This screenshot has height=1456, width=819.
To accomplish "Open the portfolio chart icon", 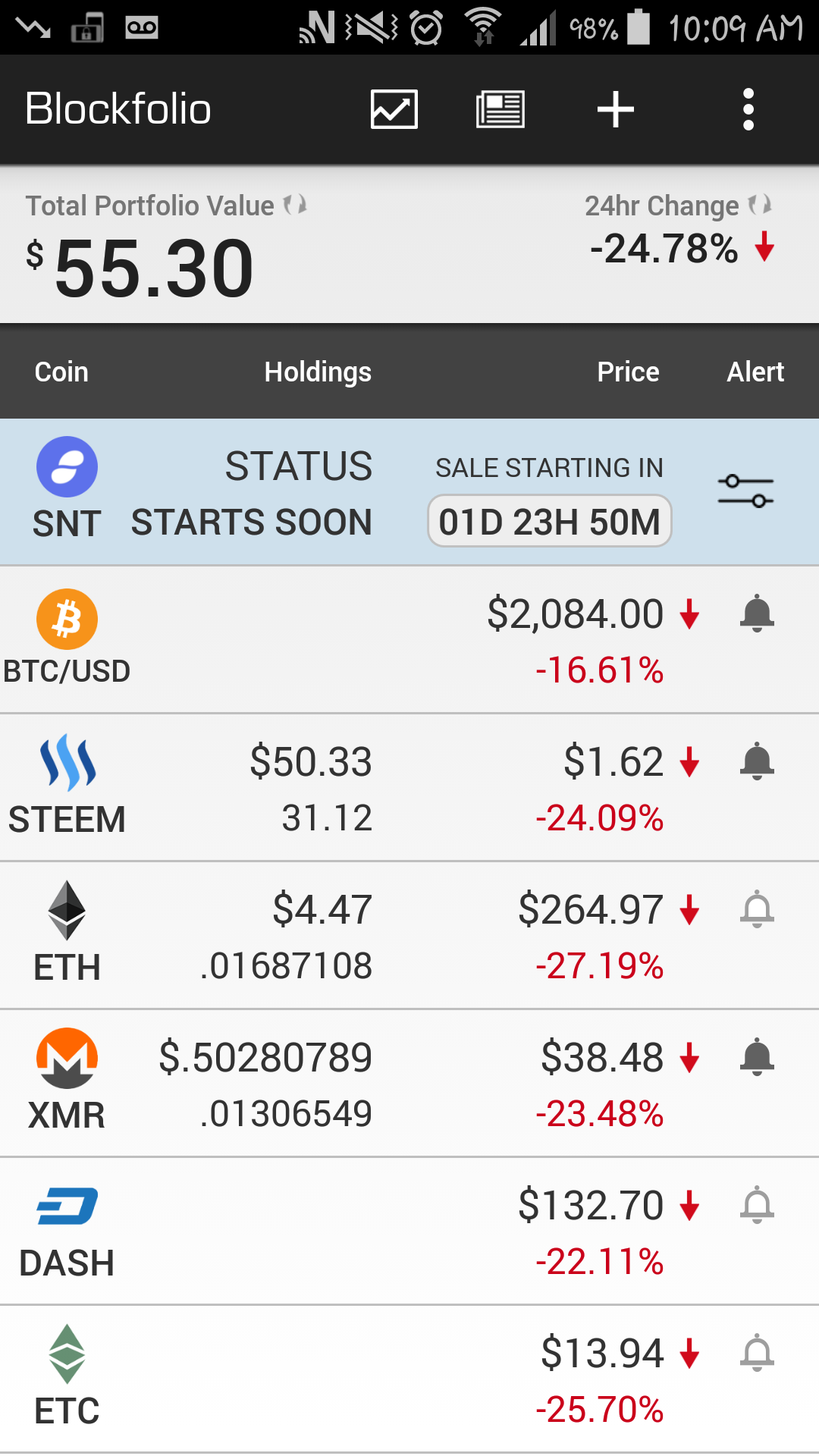I will (x=394, y=109).
